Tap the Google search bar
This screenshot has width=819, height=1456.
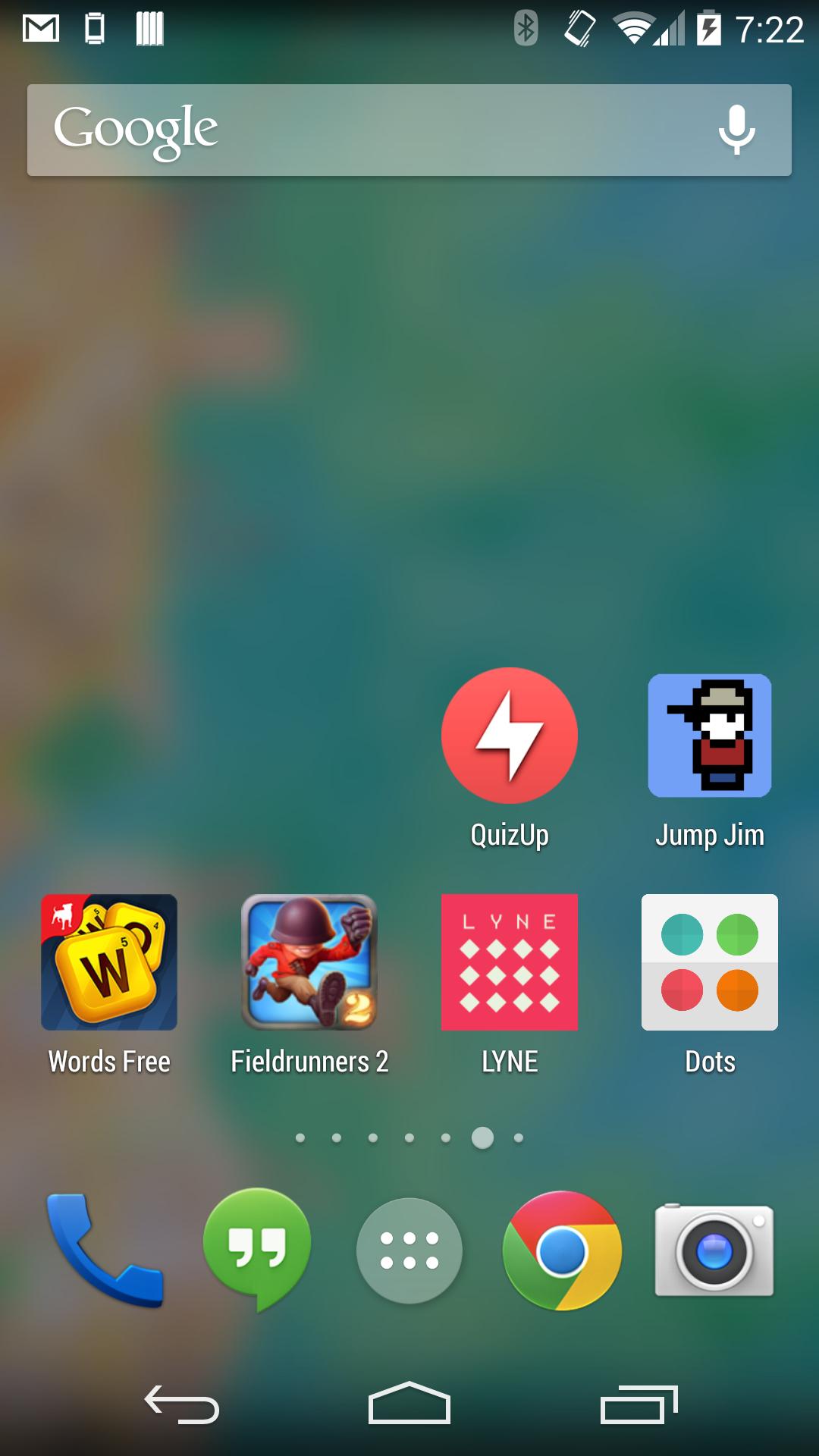tap(364, 130)
